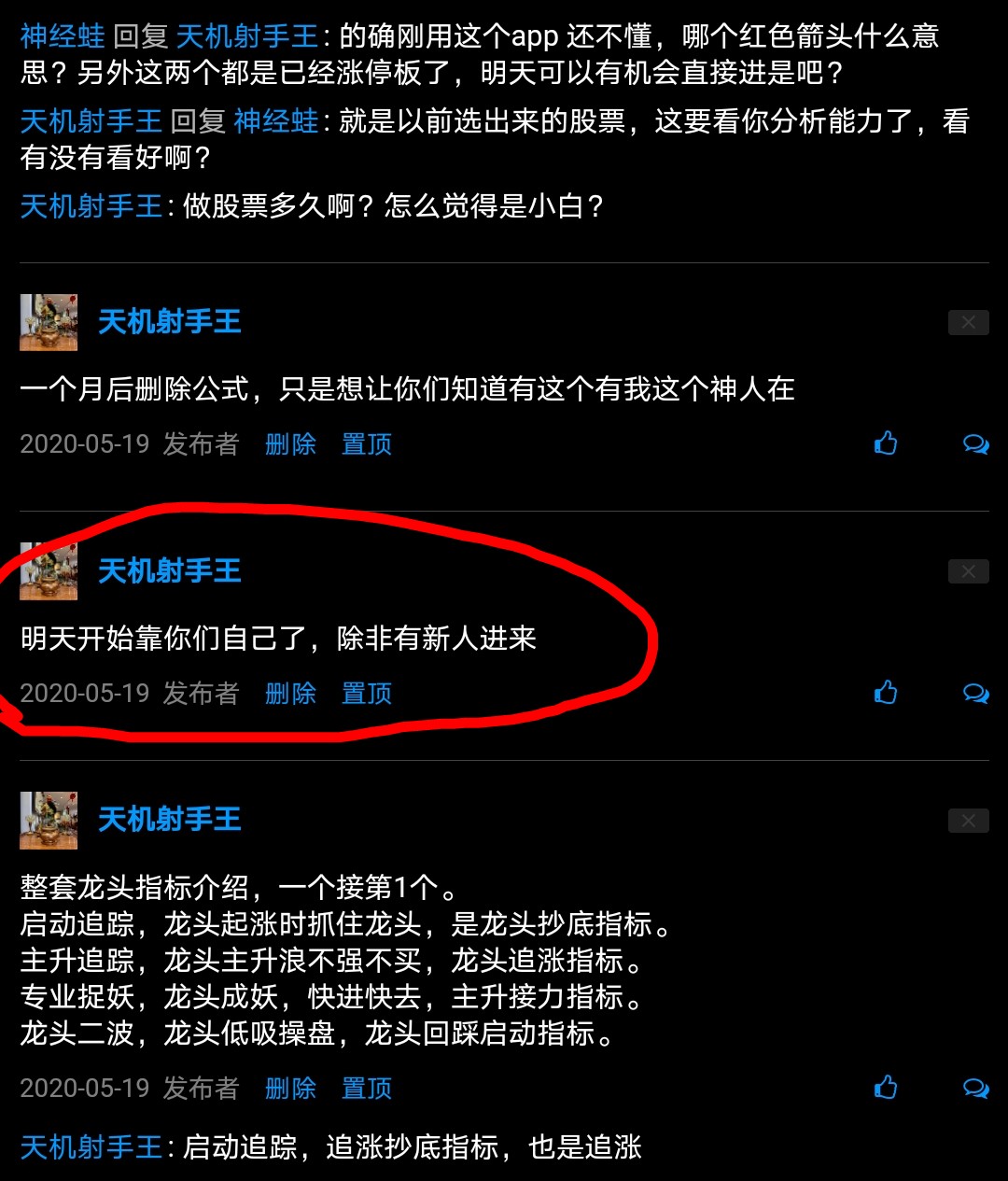Open 神经蛙's profile from the top reply
Image resolution: width=1008 pixels, height=1181 pixels.
coord(63,37)
